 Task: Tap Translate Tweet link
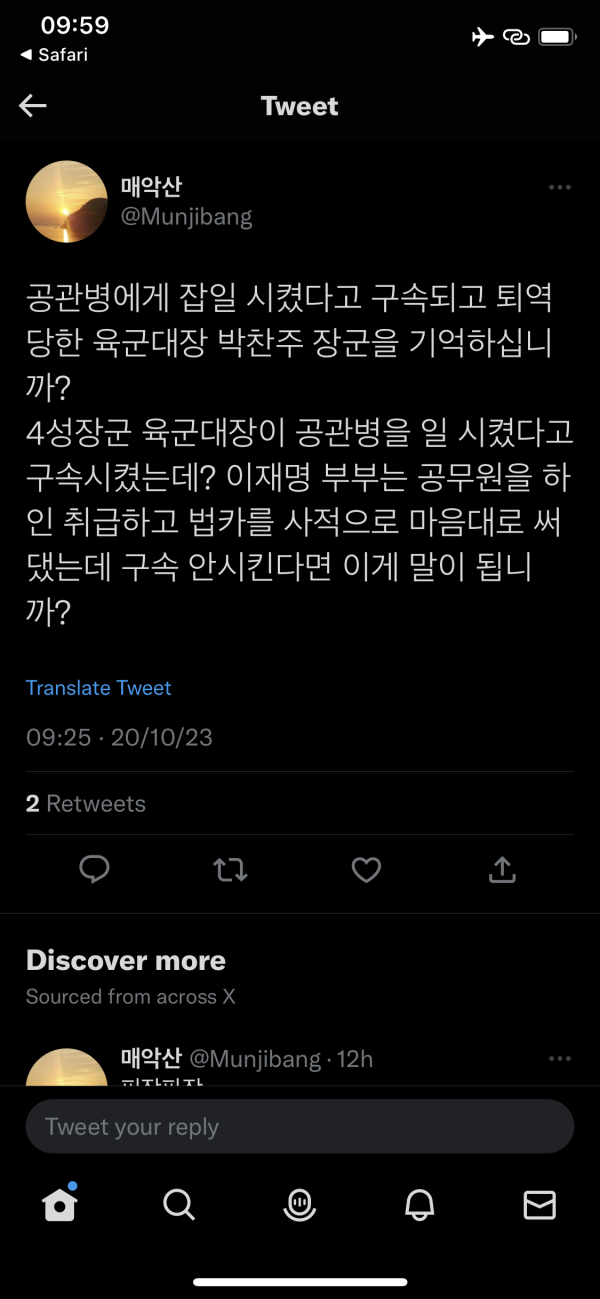pos(98,688)
